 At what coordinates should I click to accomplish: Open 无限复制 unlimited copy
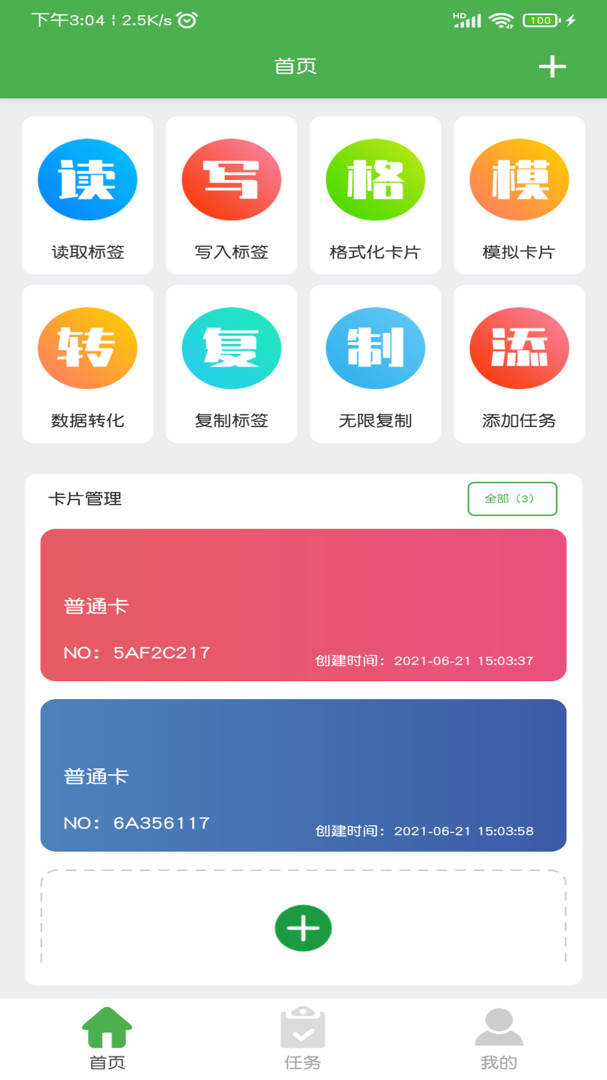tap(375, 364)
